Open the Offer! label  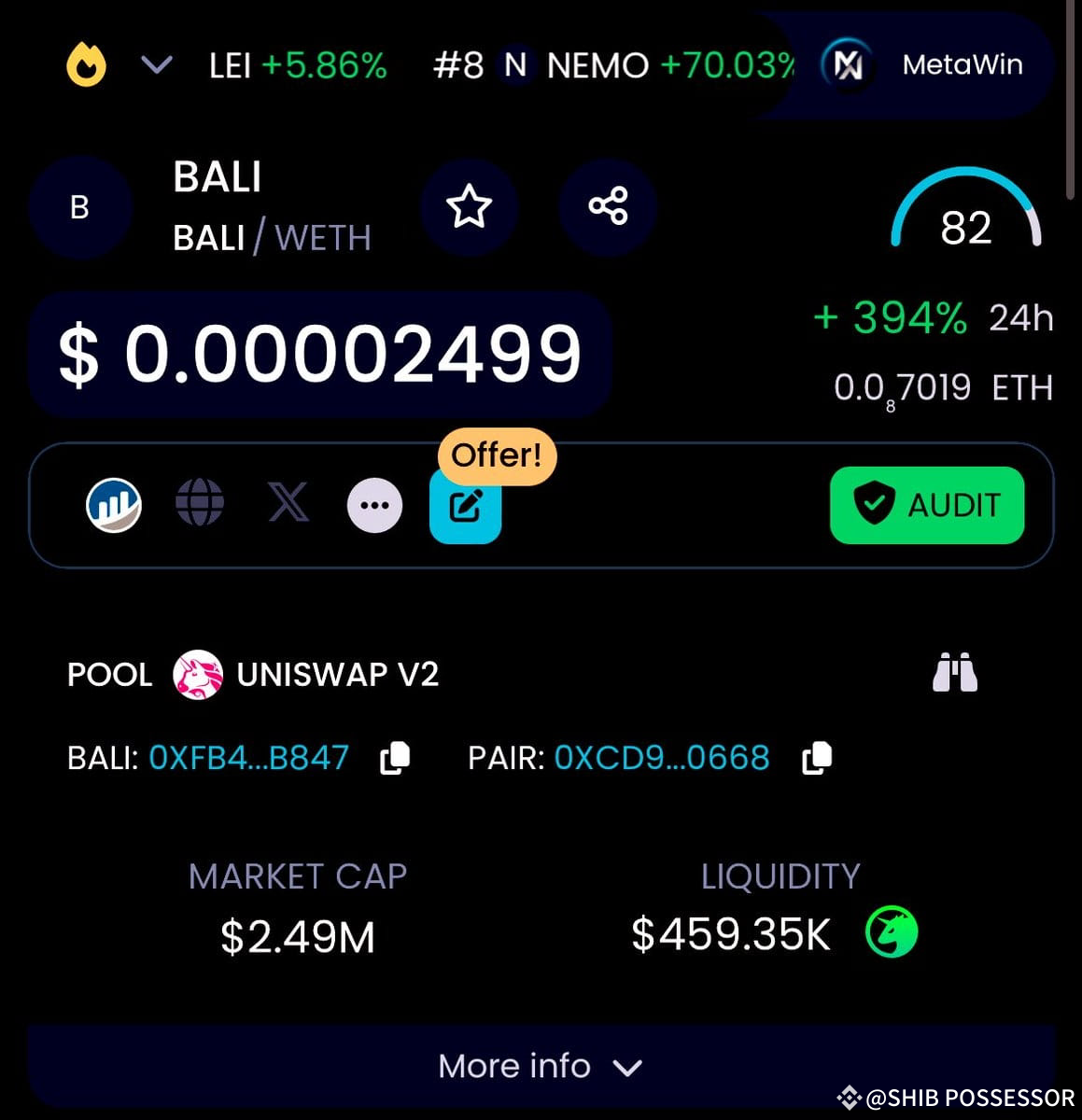497,455
